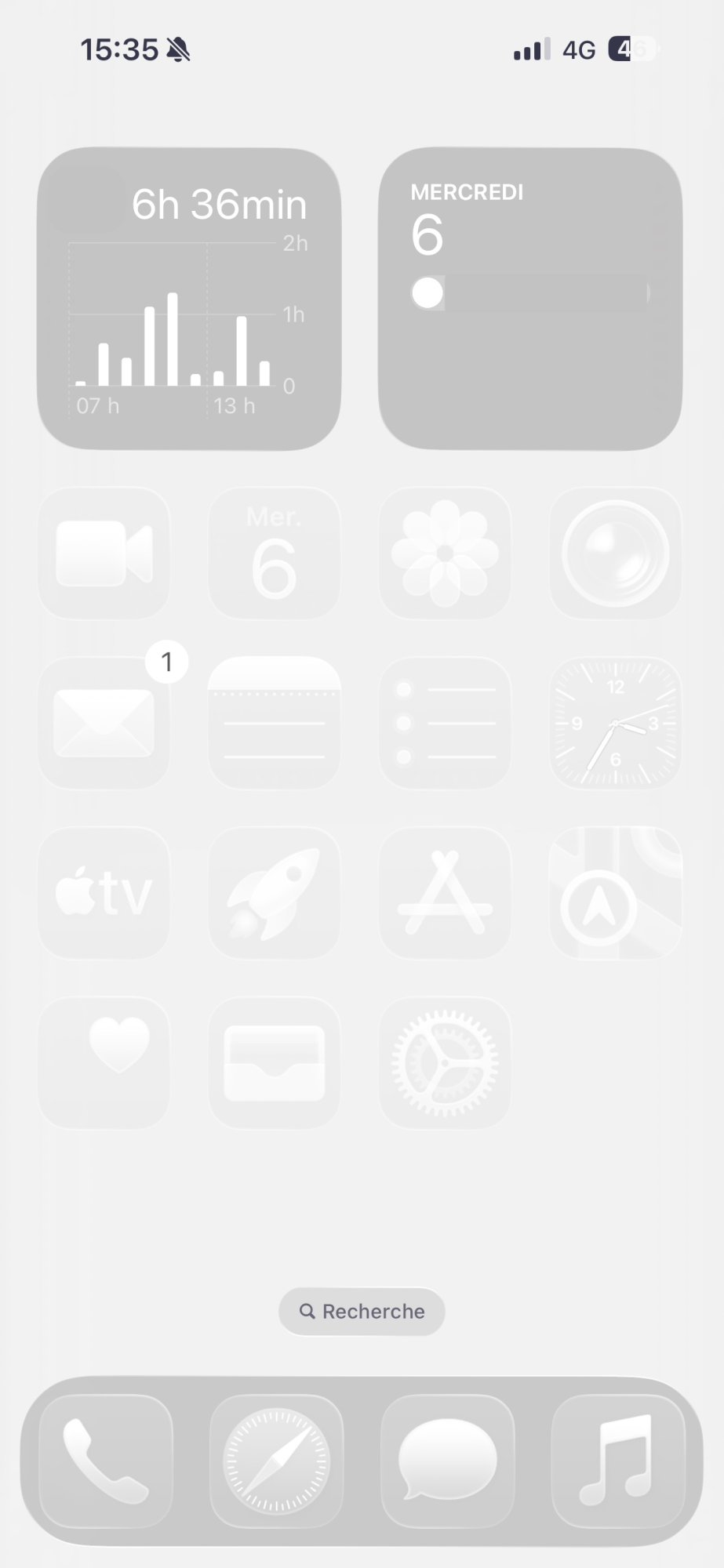Screen dimensions: 724x1568
Task: Open Mail with one unread badge
Action: [104, 723]
